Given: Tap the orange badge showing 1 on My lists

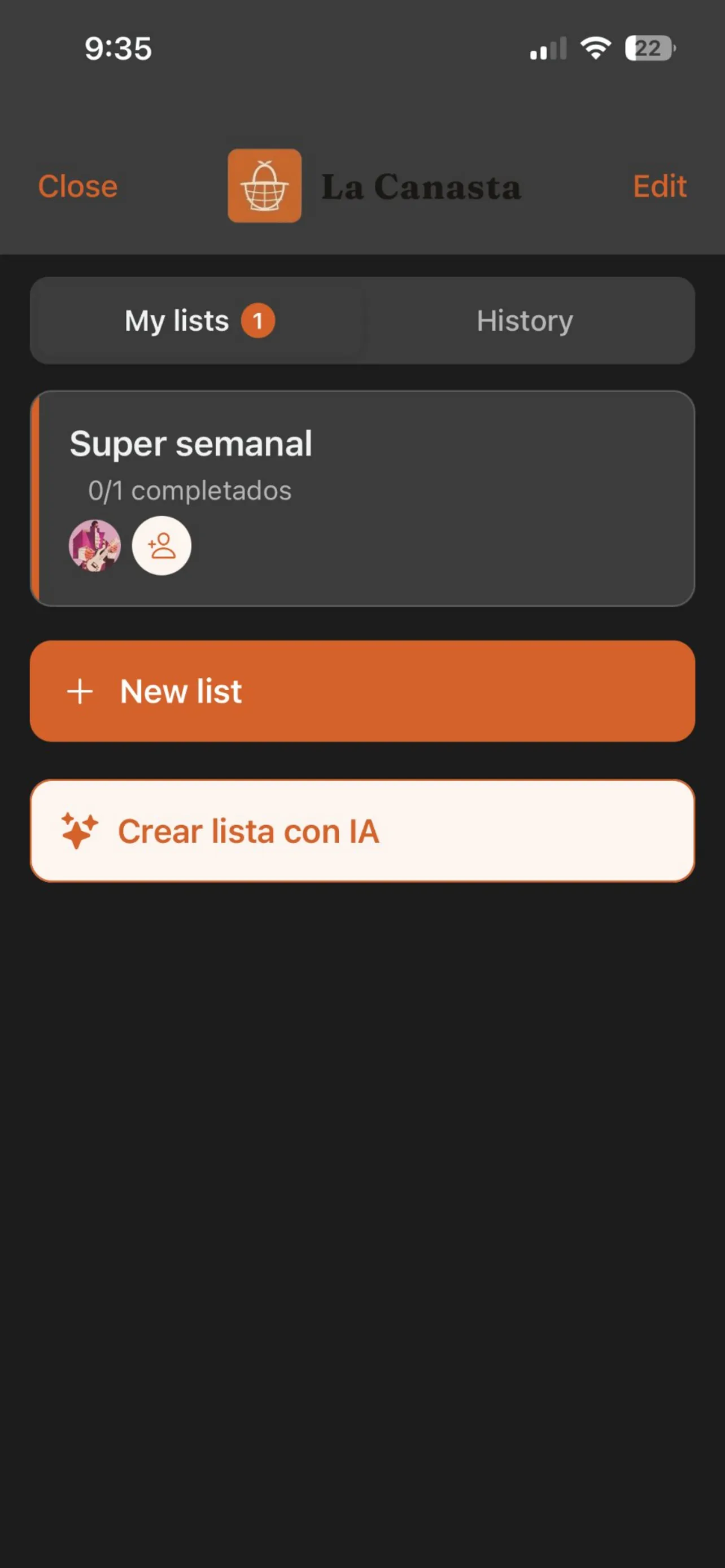Looking at the screenshot, I should 258,321.
